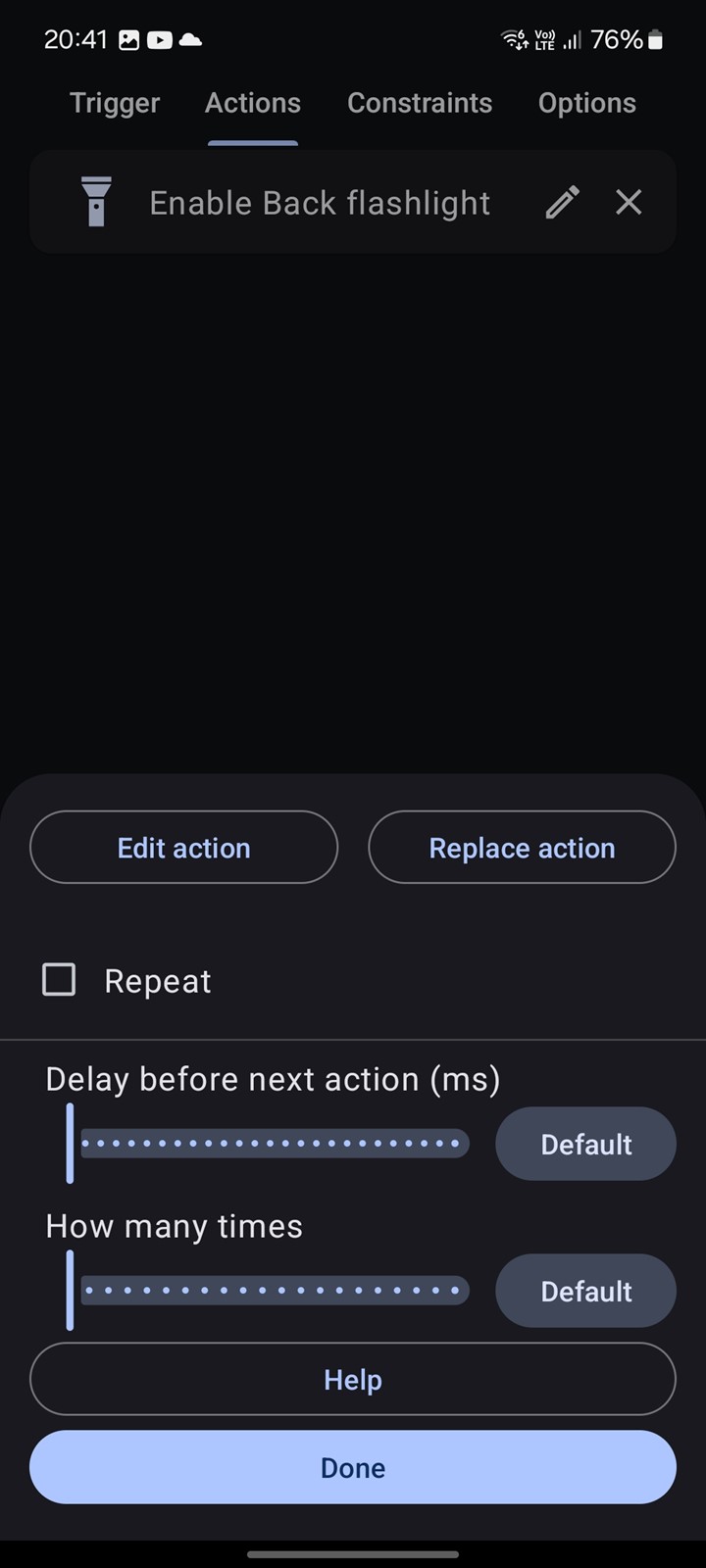Viewport: 706px width, 1568px height.
Task: Switch to the Trigger tab
Action: coord(115,103)
